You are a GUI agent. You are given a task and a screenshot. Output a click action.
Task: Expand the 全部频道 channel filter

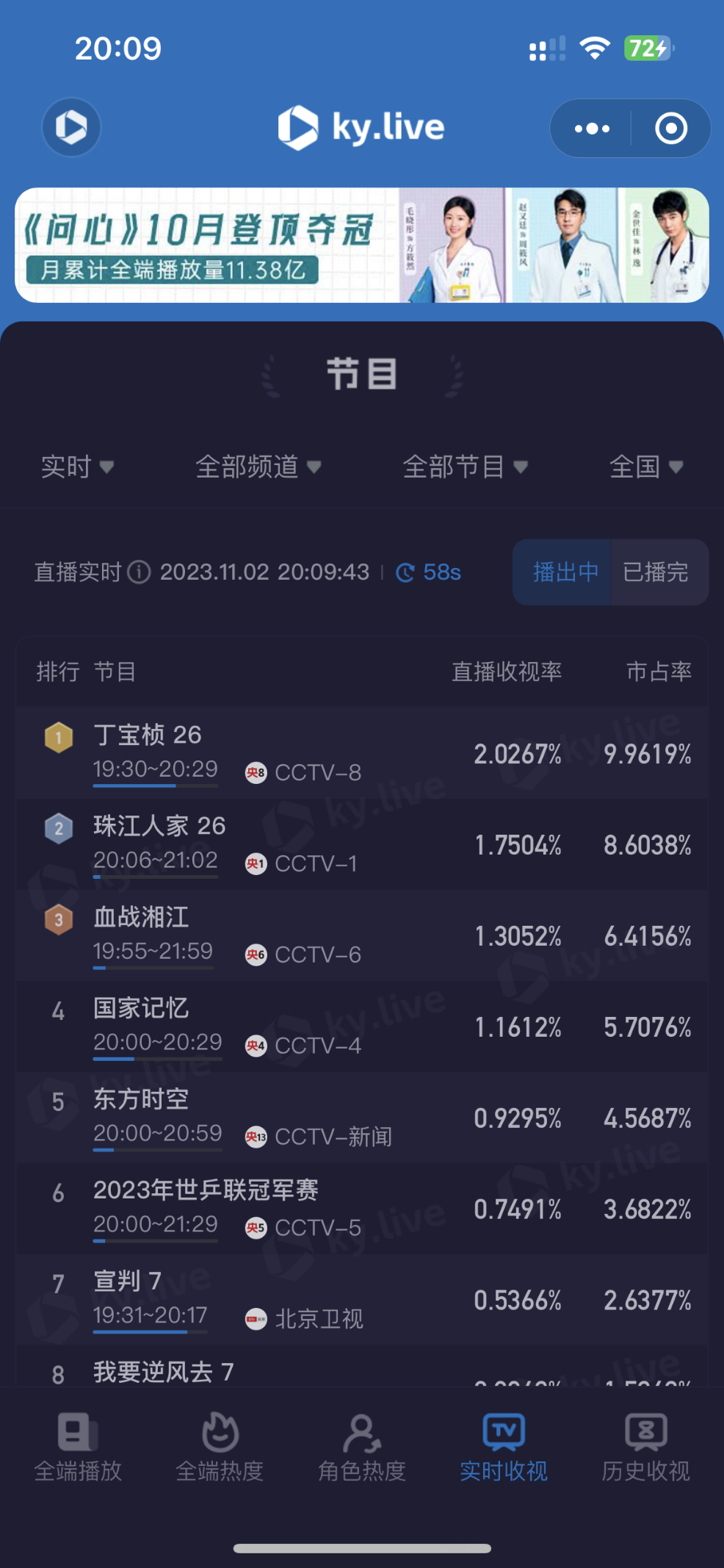click(x=258, y=467)
